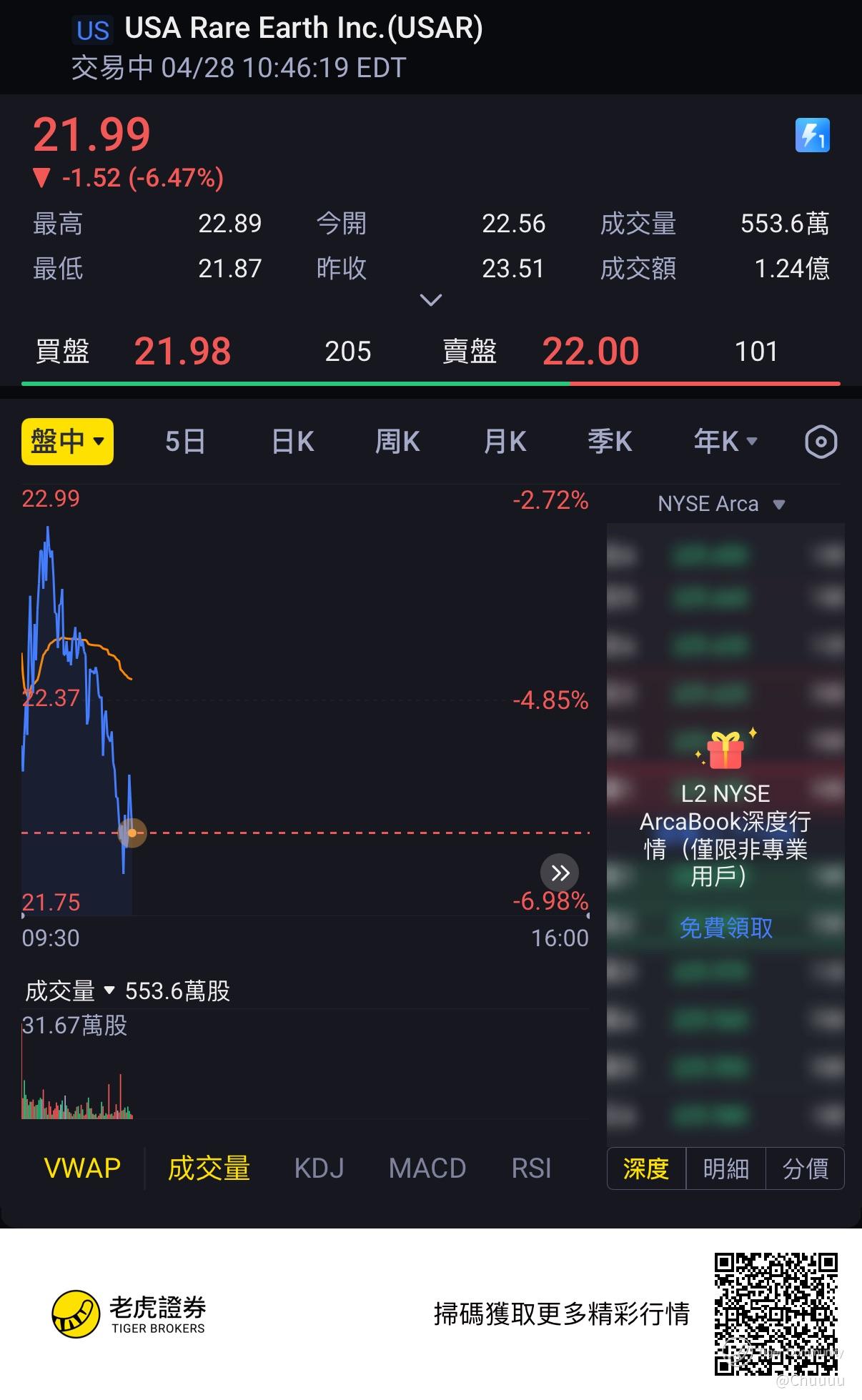Tap the lightning quick-trade icon
This screenshot has width=862, height=1400.
coord(812,135)
